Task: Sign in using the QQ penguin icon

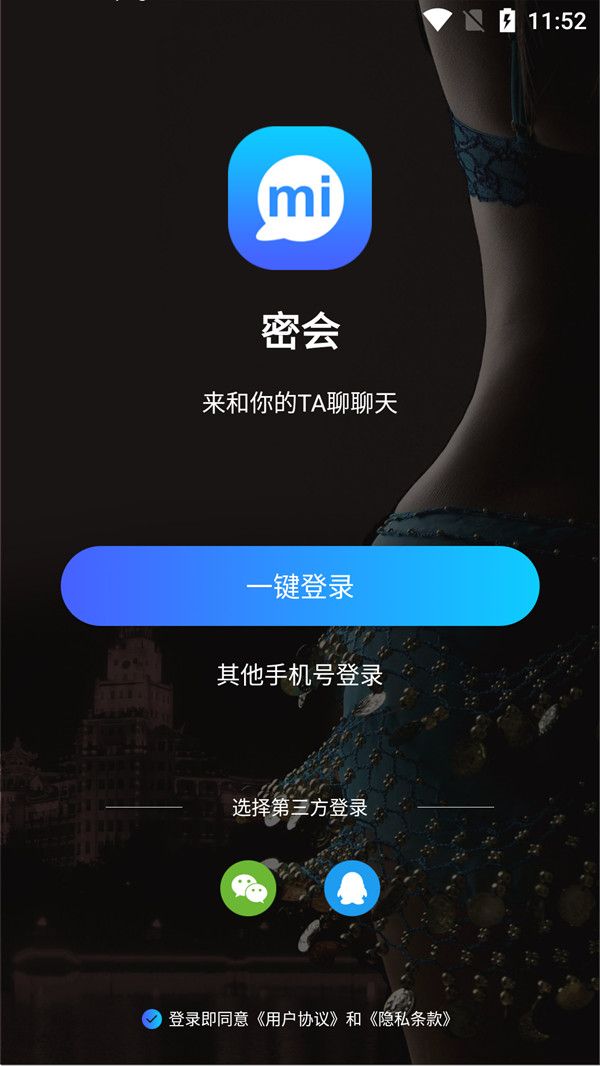Action: (x=352, y=888)
